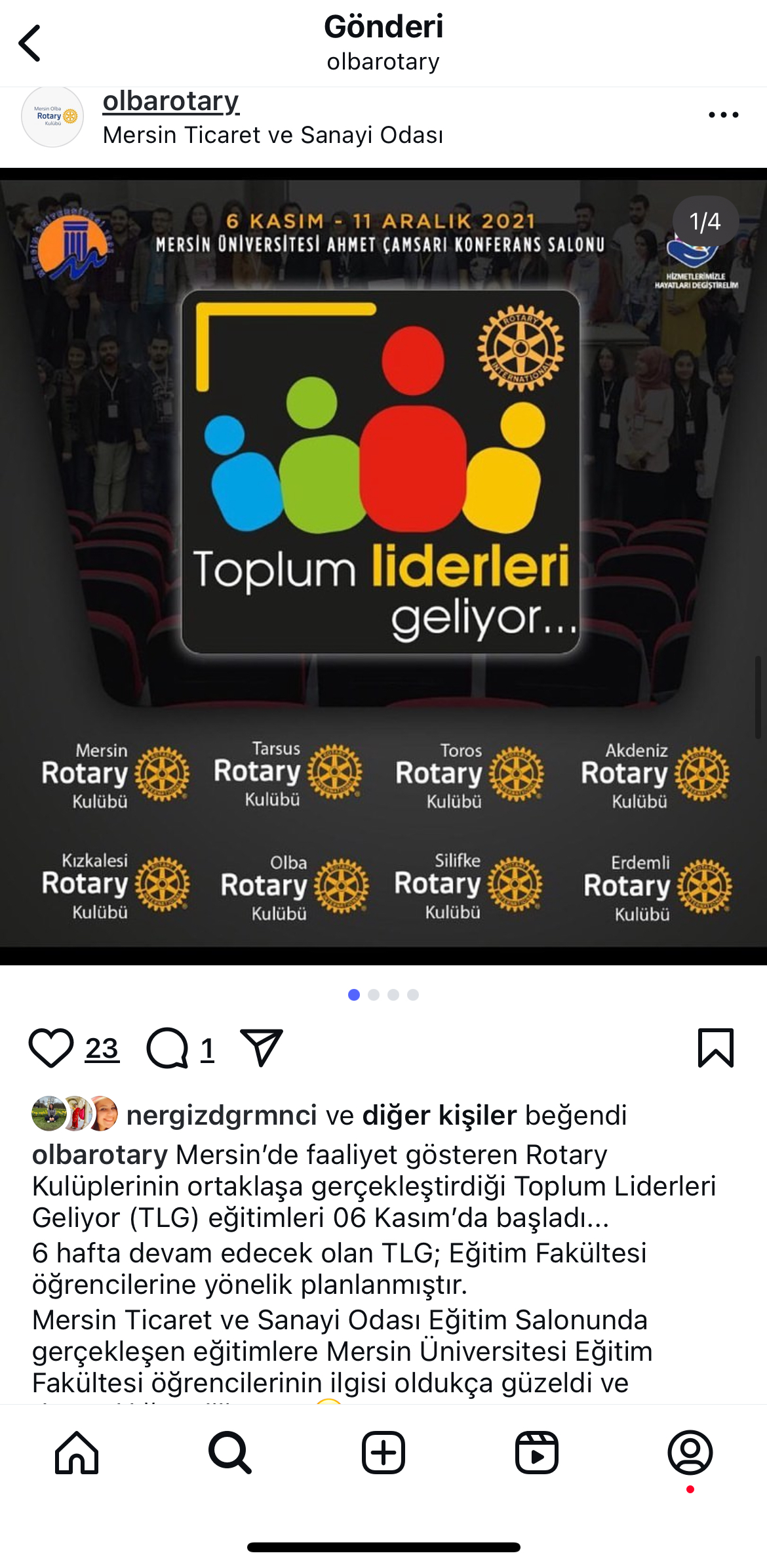Image resolution: width=767 pixels, height=1568 pixels.
Task: Tap the carousel page indicator dots
Action: [x=383, y=995]
